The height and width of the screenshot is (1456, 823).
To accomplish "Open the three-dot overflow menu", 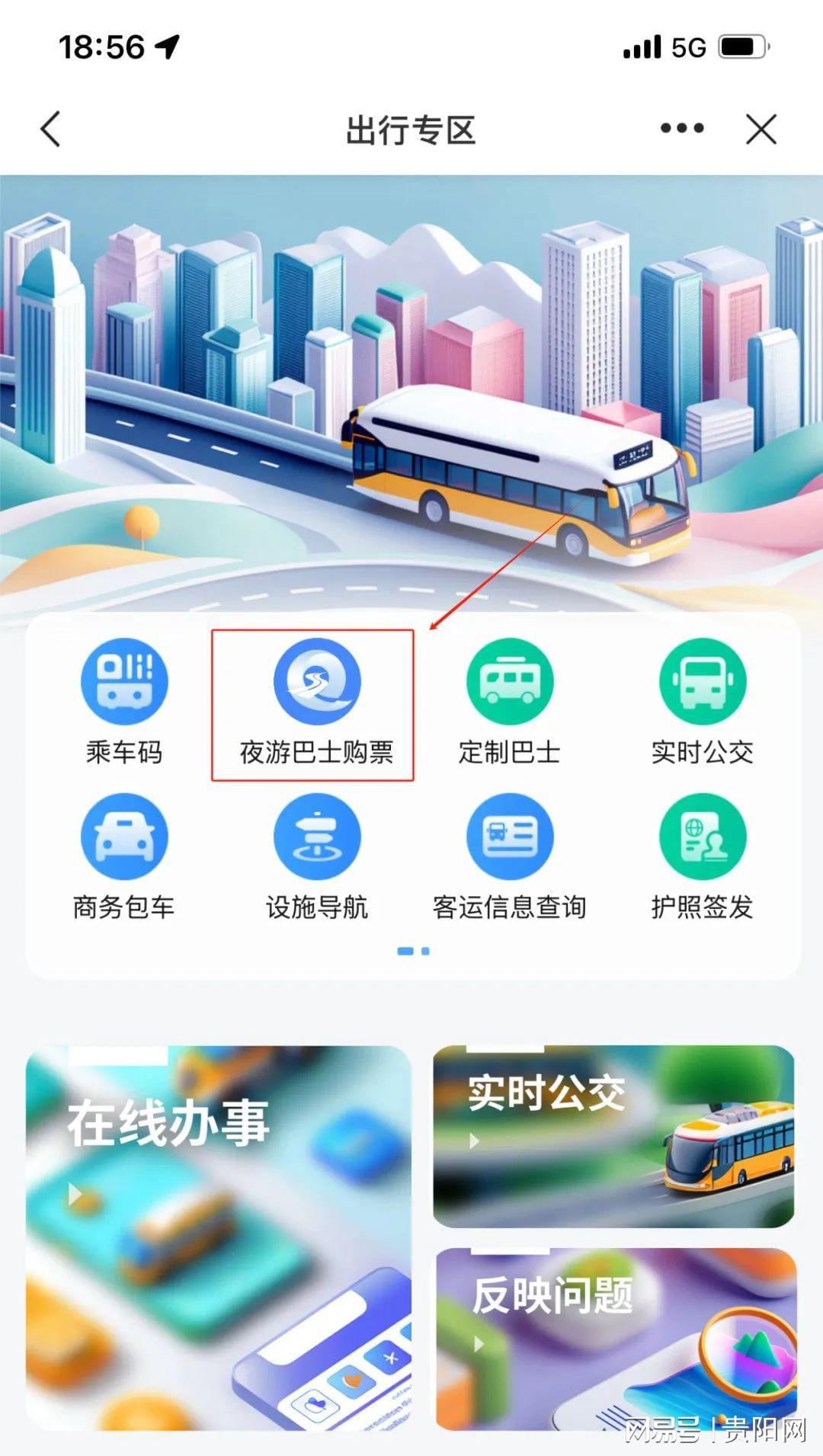I will [682, 129].
